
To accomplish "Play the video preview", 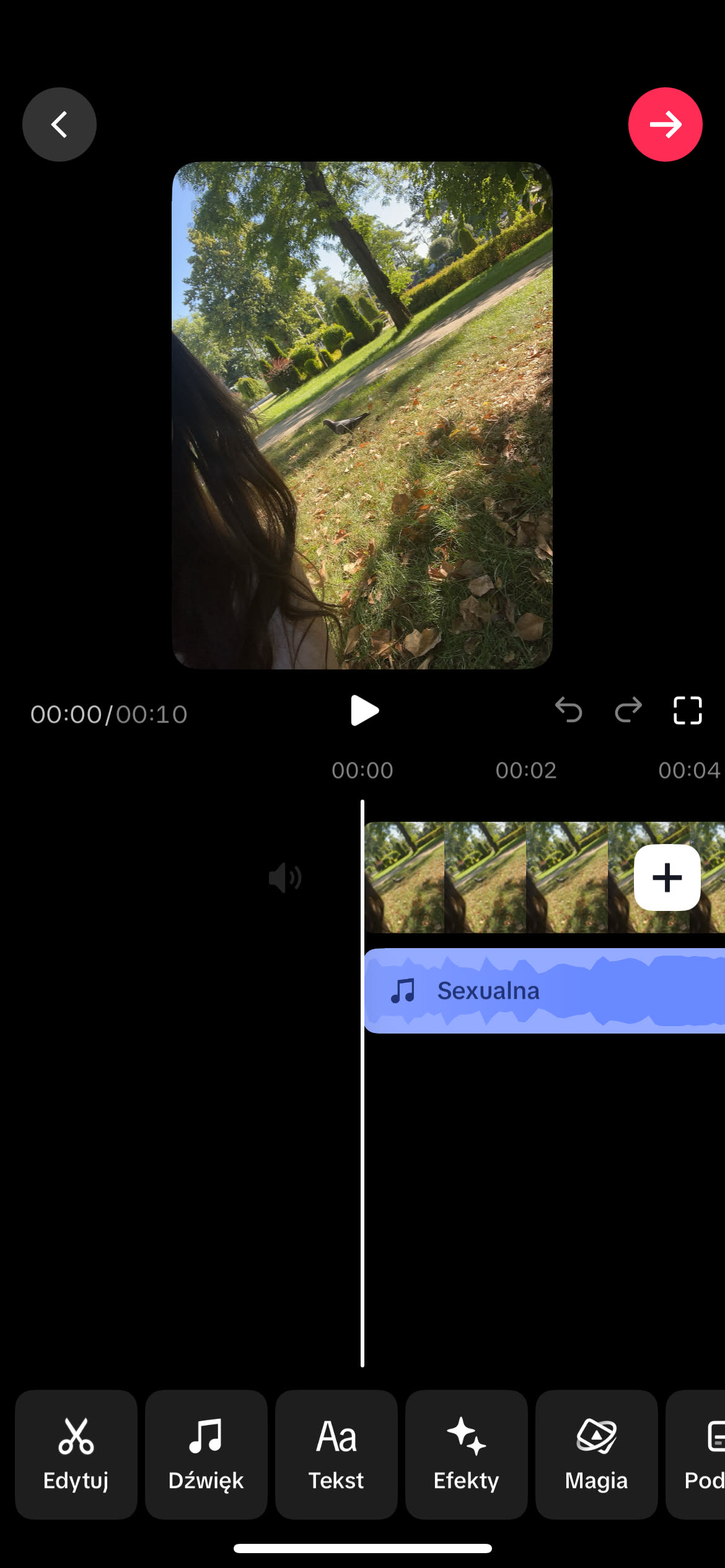I will (364, 710).
